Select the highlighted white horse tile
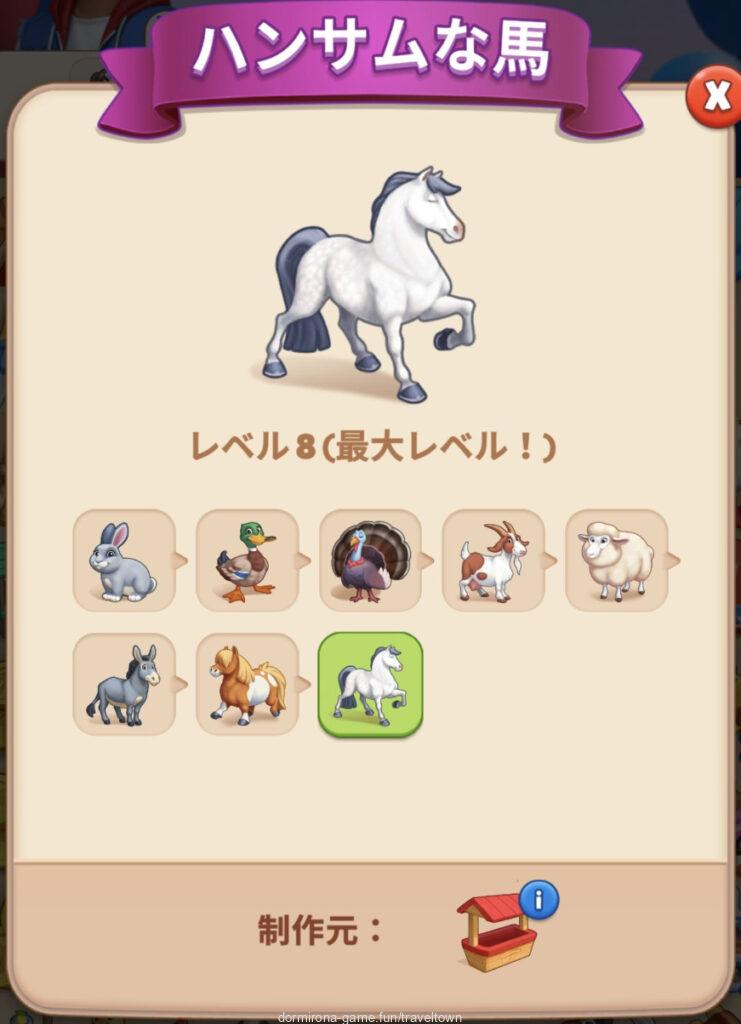The height and width of the screenshot is (1024, 741). tap(370, 684)
